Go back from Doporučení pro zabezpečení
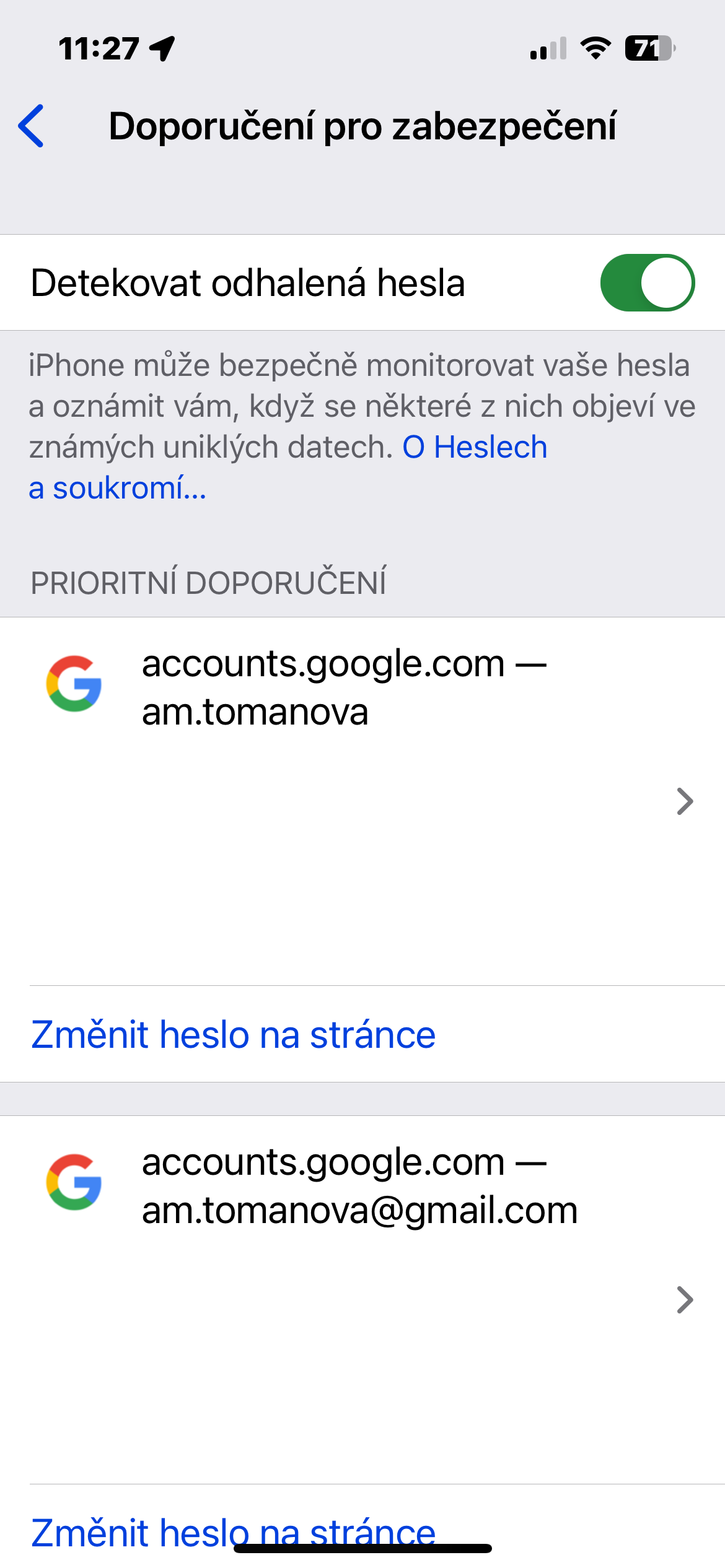Viewport: 725px width, 1568px height. pos(31,126)
